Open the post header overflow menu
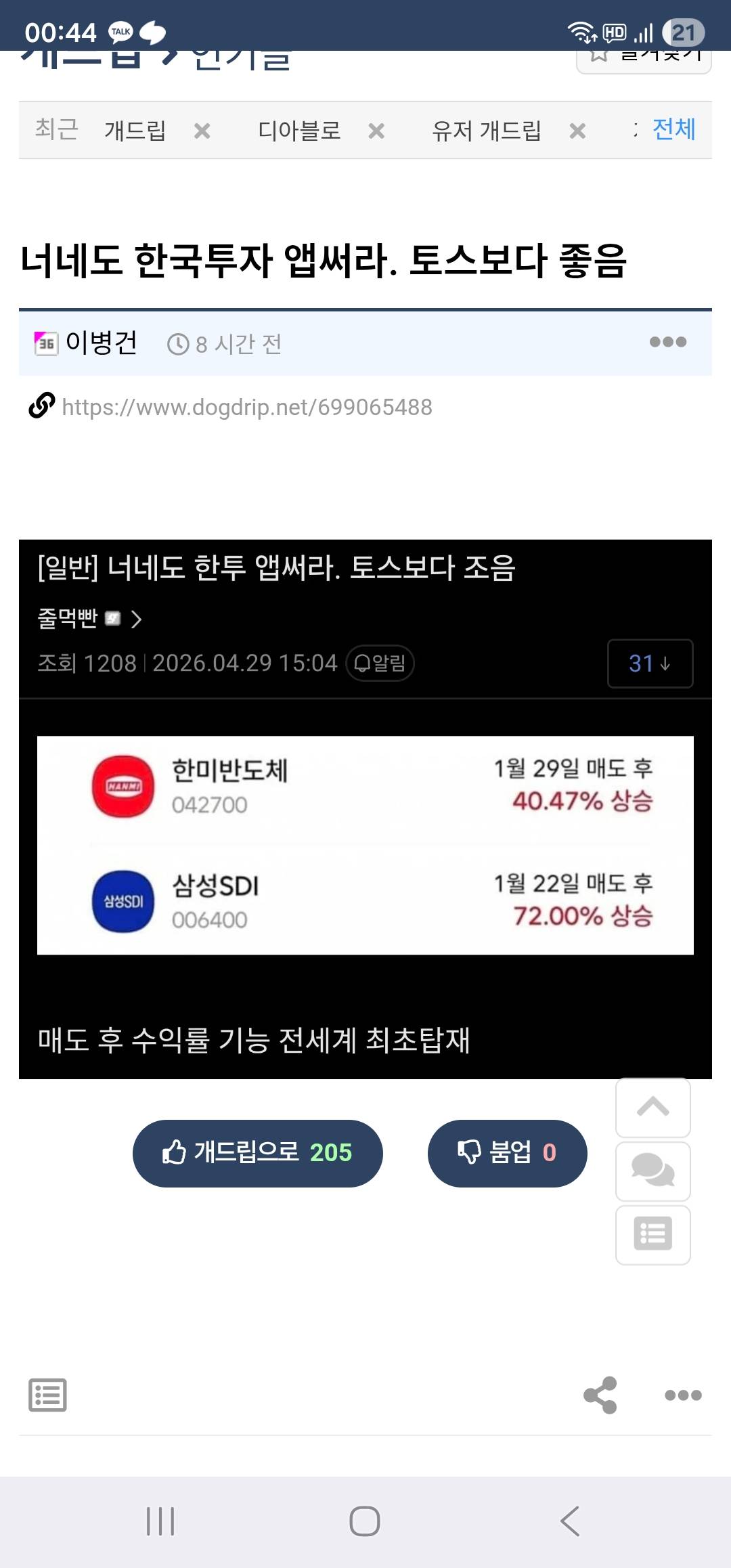The width and height of the screenshot is (731, 1568). [x=667, y=343]
